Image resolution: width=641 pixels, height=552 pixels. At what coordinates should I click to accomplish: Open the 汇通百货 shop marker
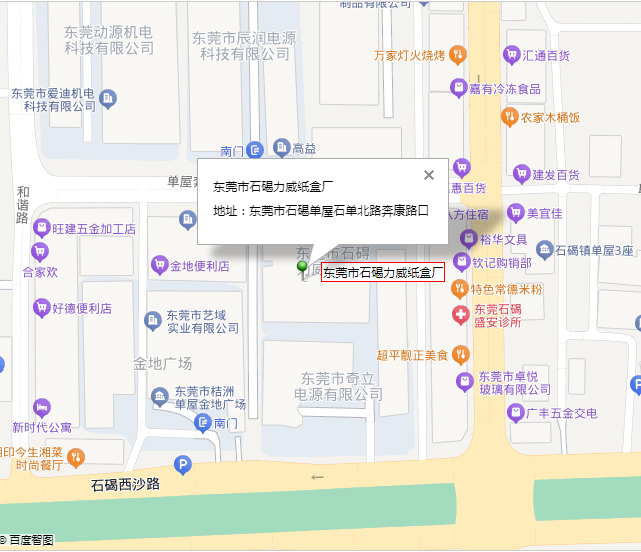click(512, 55)
